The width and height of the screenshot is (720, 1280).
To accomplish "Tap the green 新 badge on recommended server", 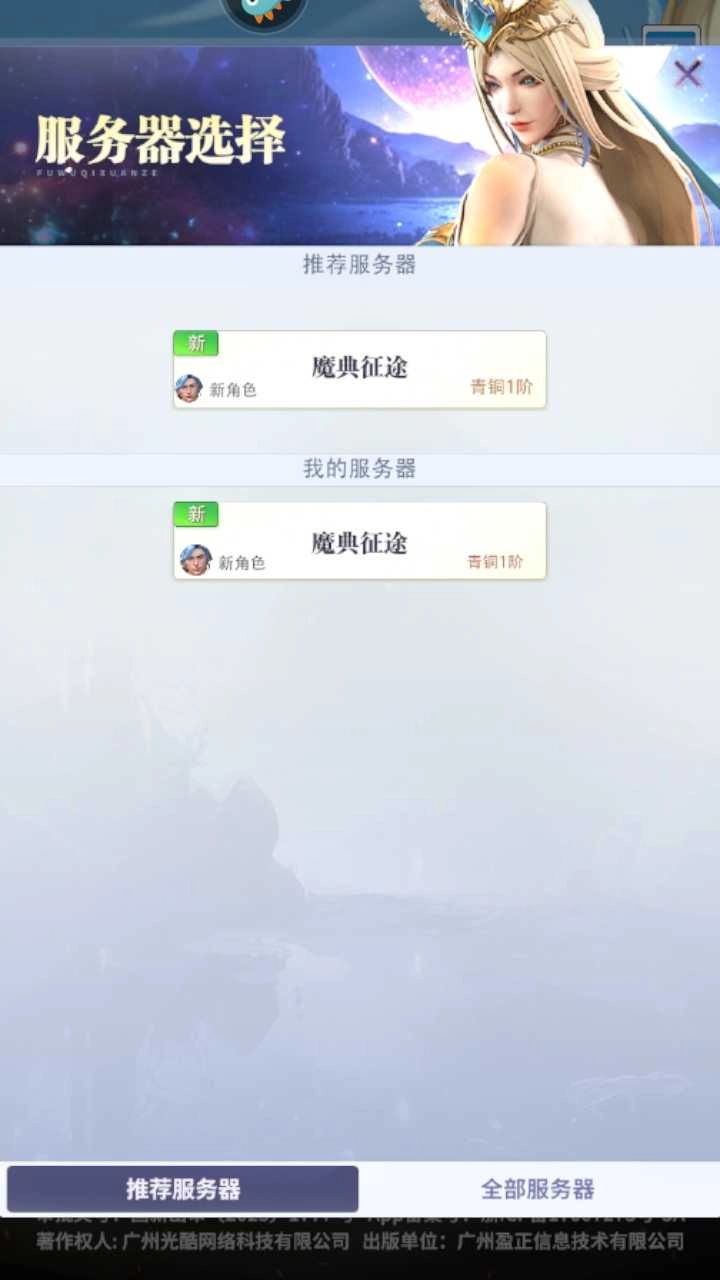I will [194, 343].
